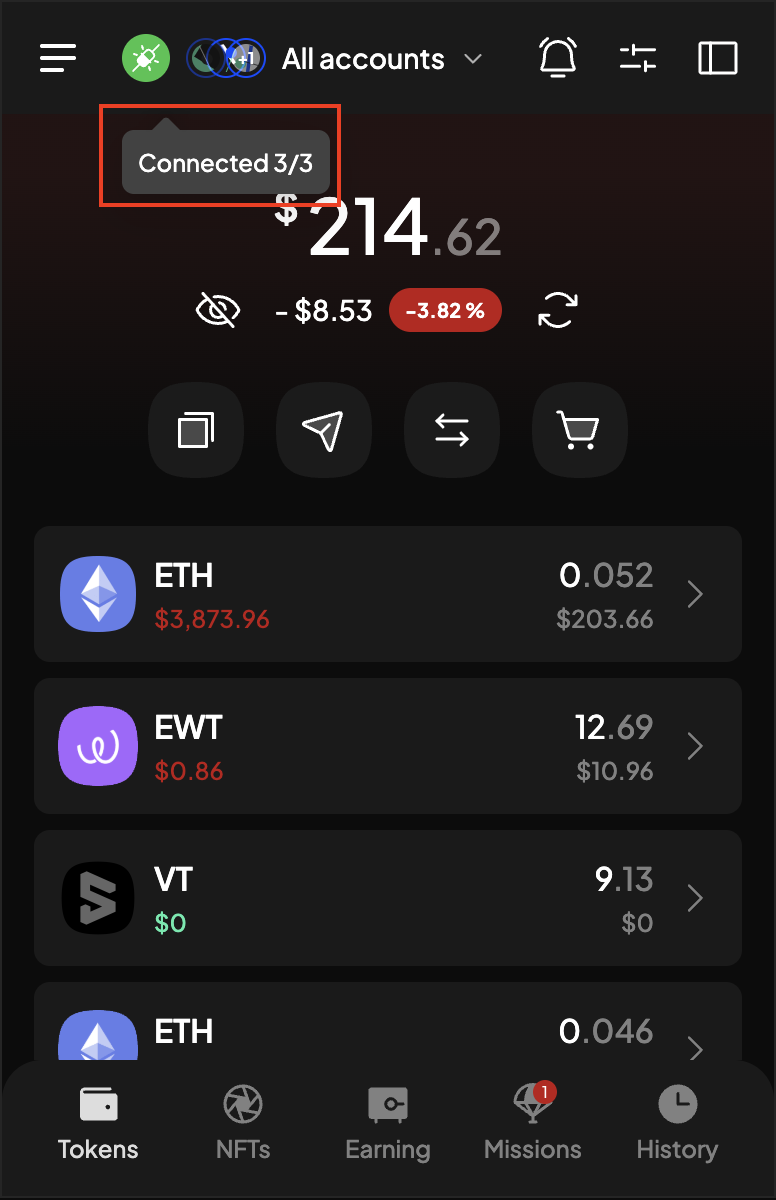The height and width of the screenshot is (1200, 776).
Task: Open the VT token row
Action: click(x=388, y=898)
